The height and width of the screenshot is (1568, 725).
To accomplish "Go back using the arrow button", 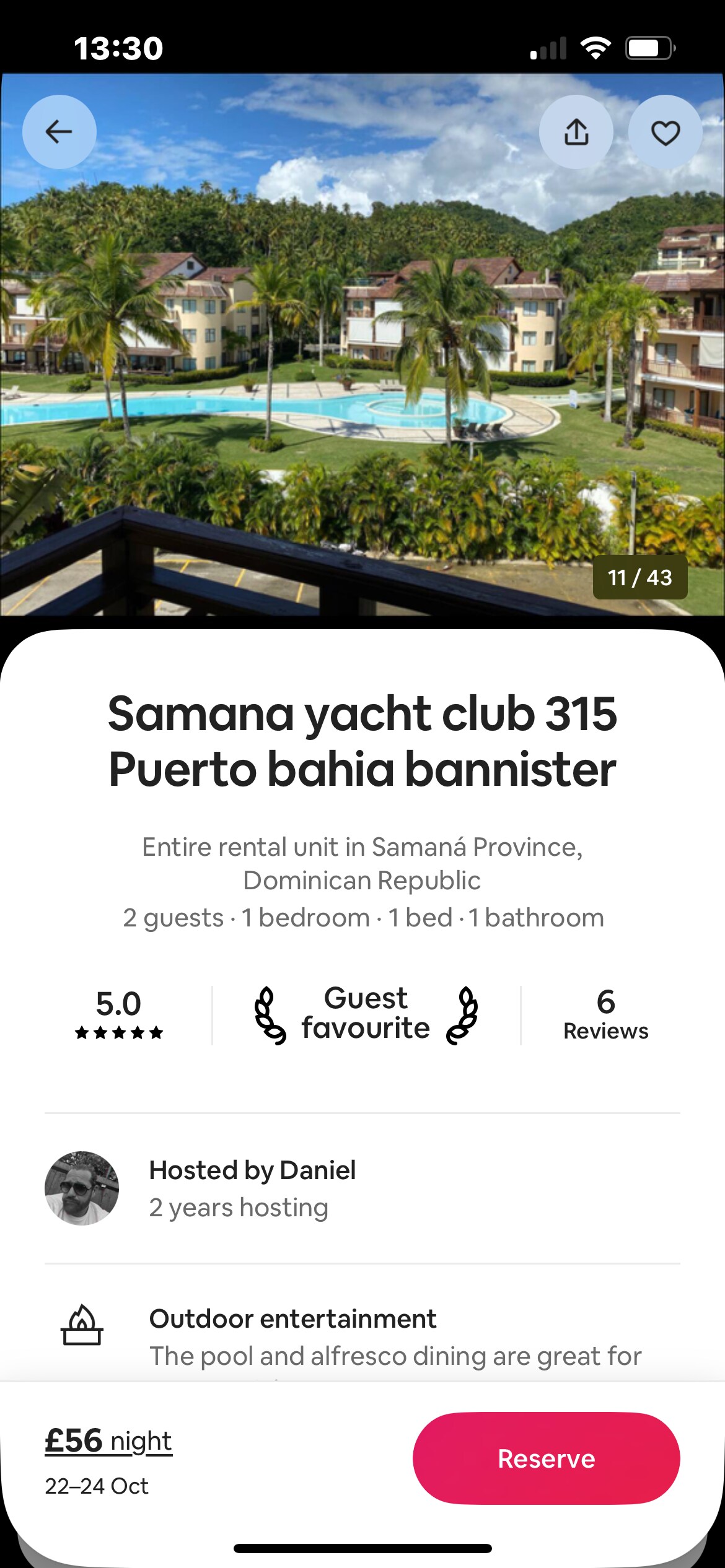I will point(59,132).
